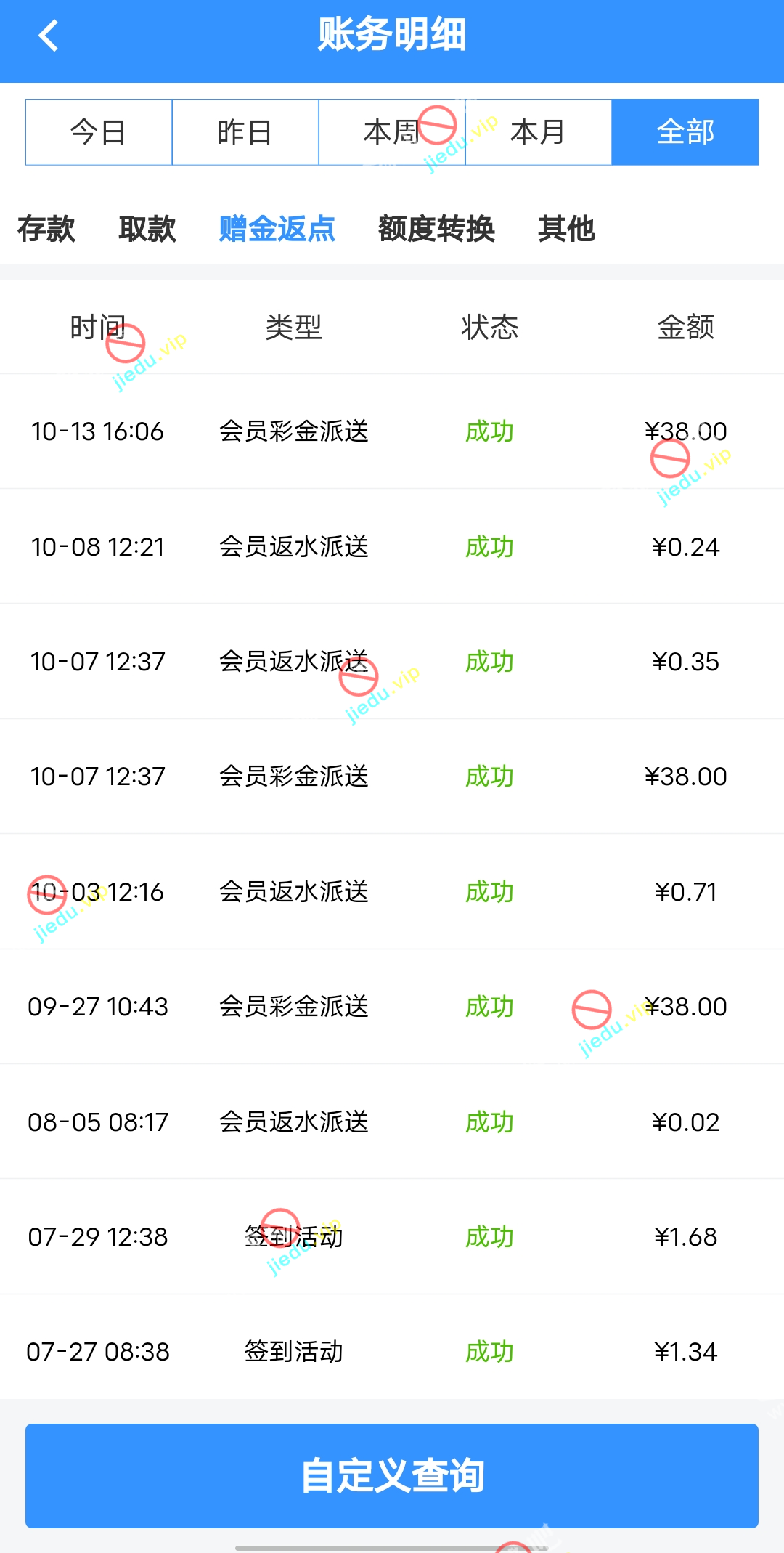Switch to the 其他 category
The height and width of the screenshot is (1553, 784).
coord(566,229)
